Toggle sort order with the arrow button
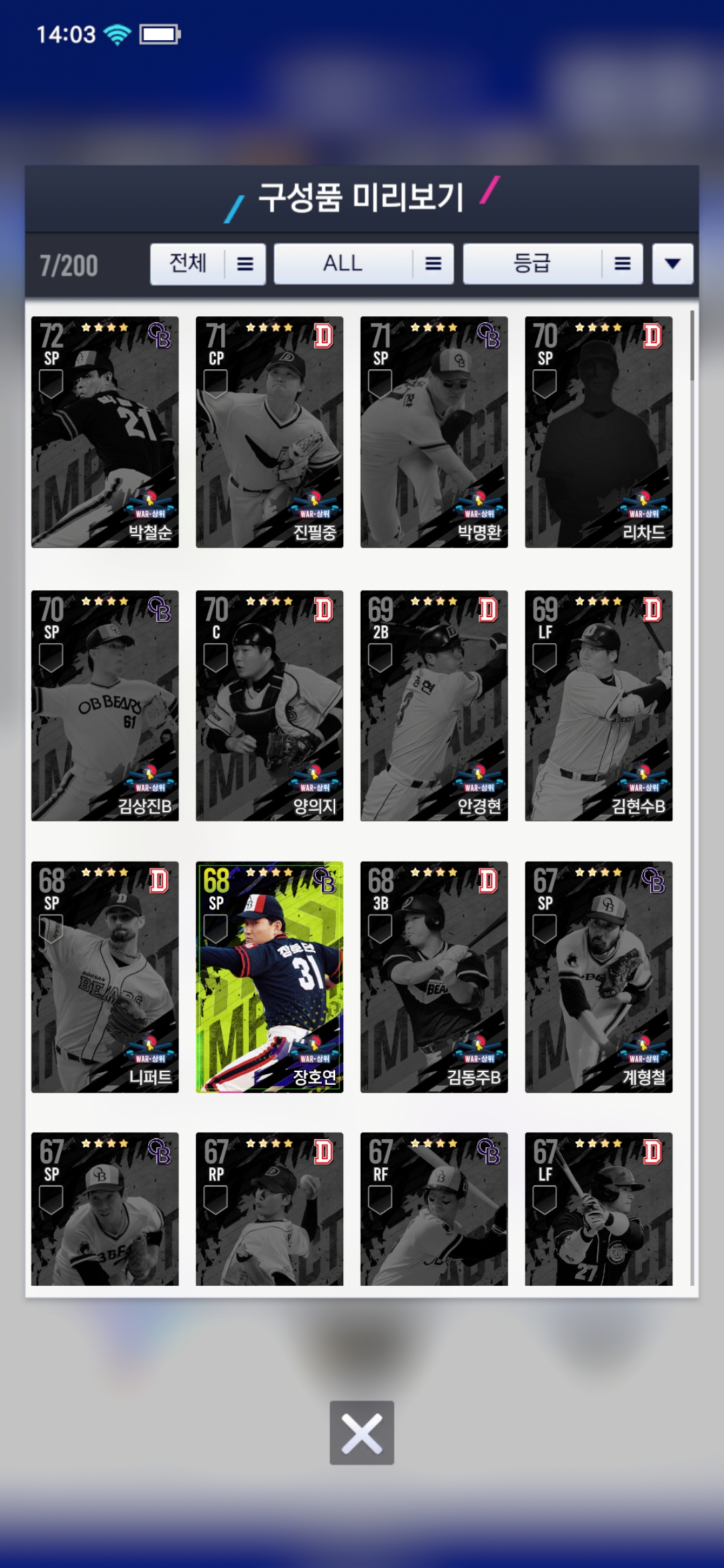 tap(672, 264)
